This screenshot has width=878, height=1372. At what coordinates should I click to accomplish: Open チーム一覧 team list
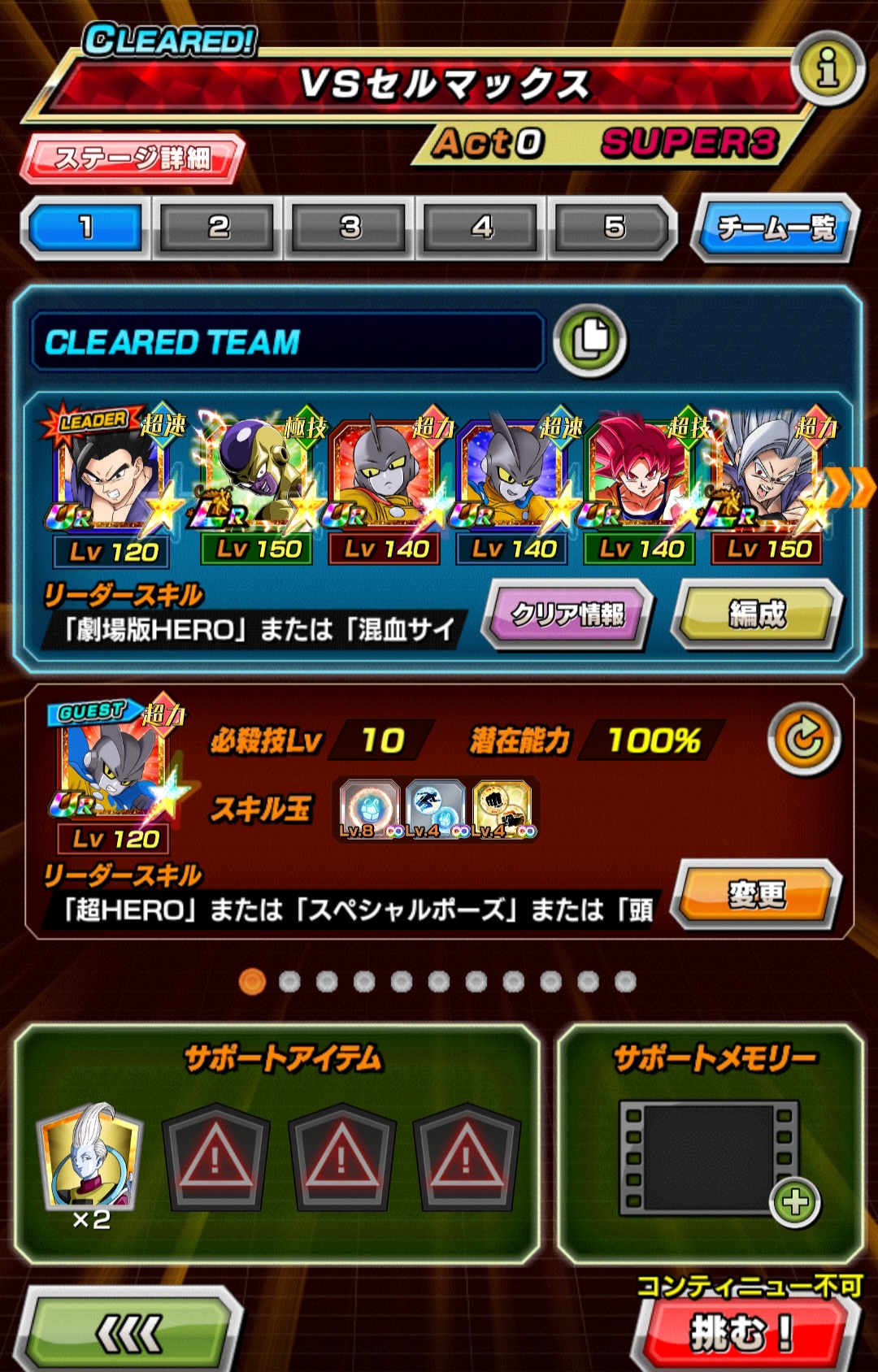point(775,228)
